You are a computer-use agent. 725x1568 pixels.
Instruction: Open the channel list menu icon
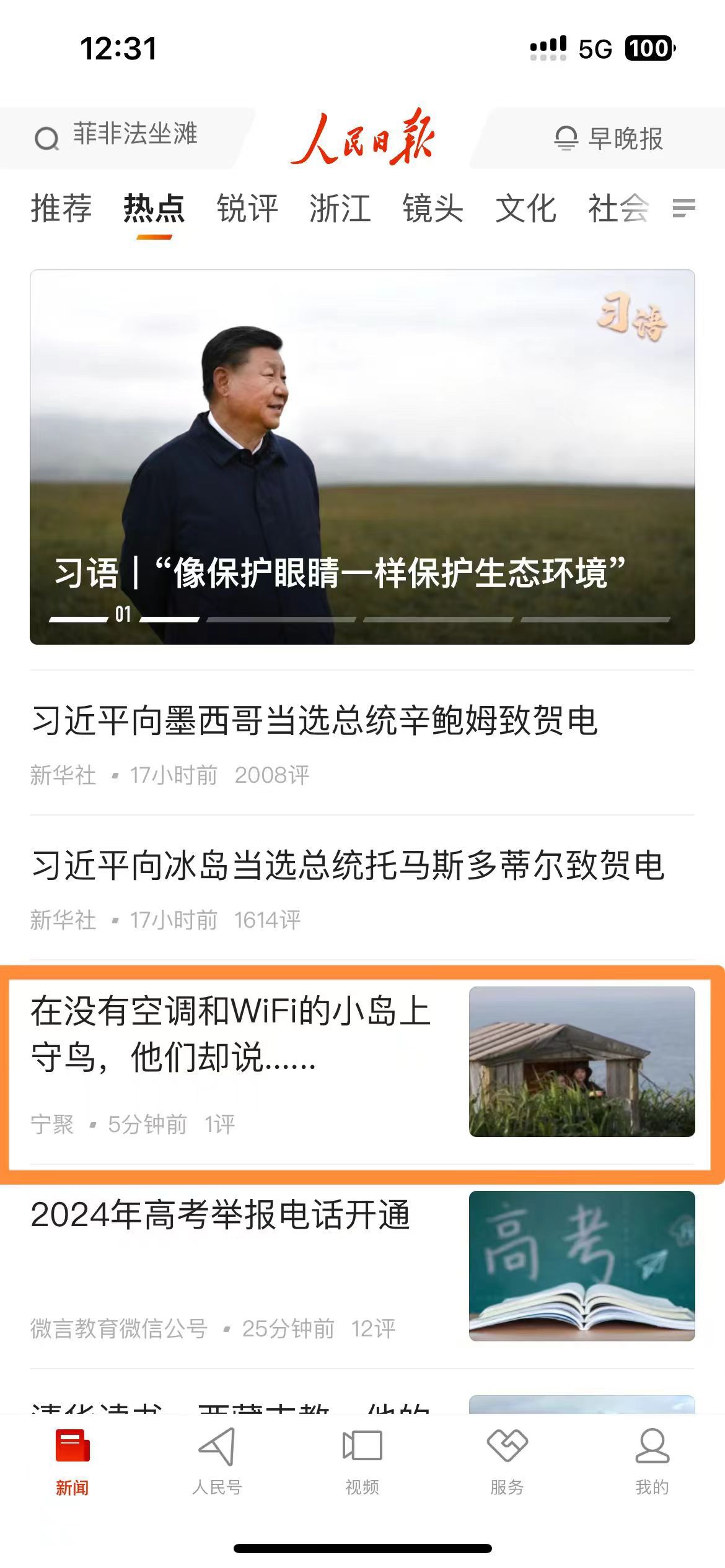[684, 208]
